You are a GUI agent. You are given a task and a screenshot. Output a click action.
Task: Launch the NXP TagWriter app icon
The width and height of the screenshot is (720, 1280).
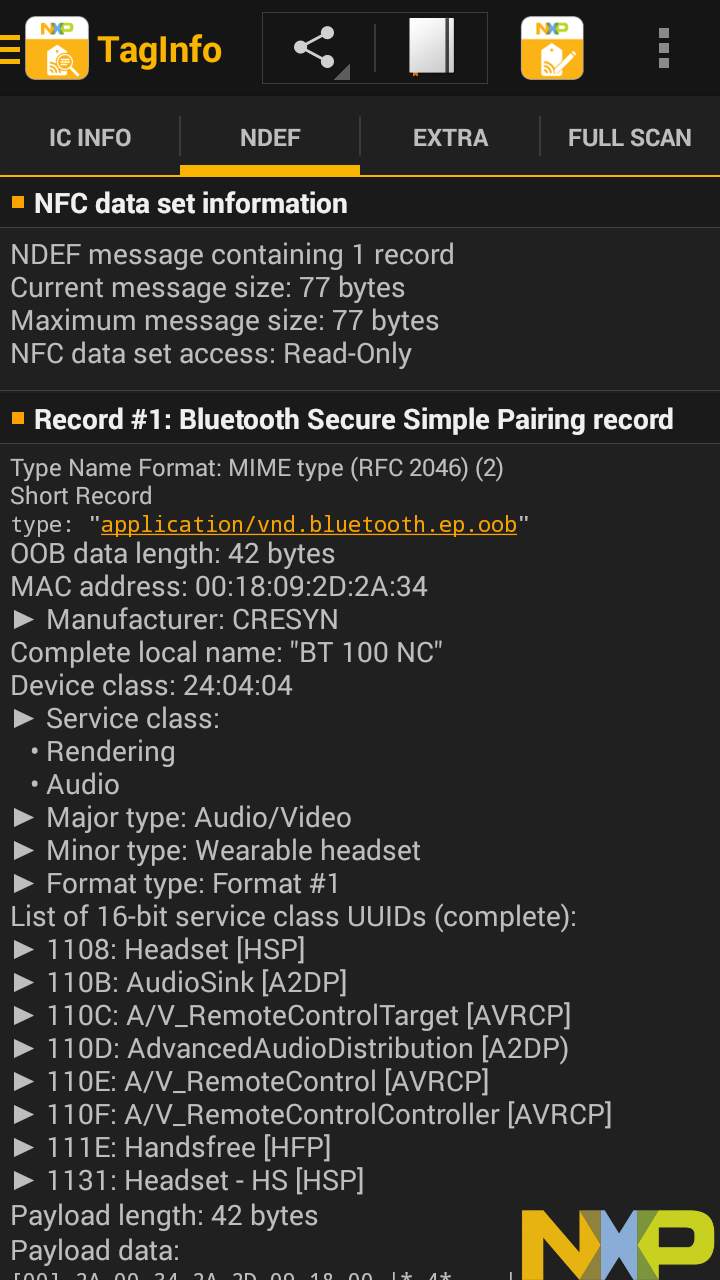click(552, 48)
